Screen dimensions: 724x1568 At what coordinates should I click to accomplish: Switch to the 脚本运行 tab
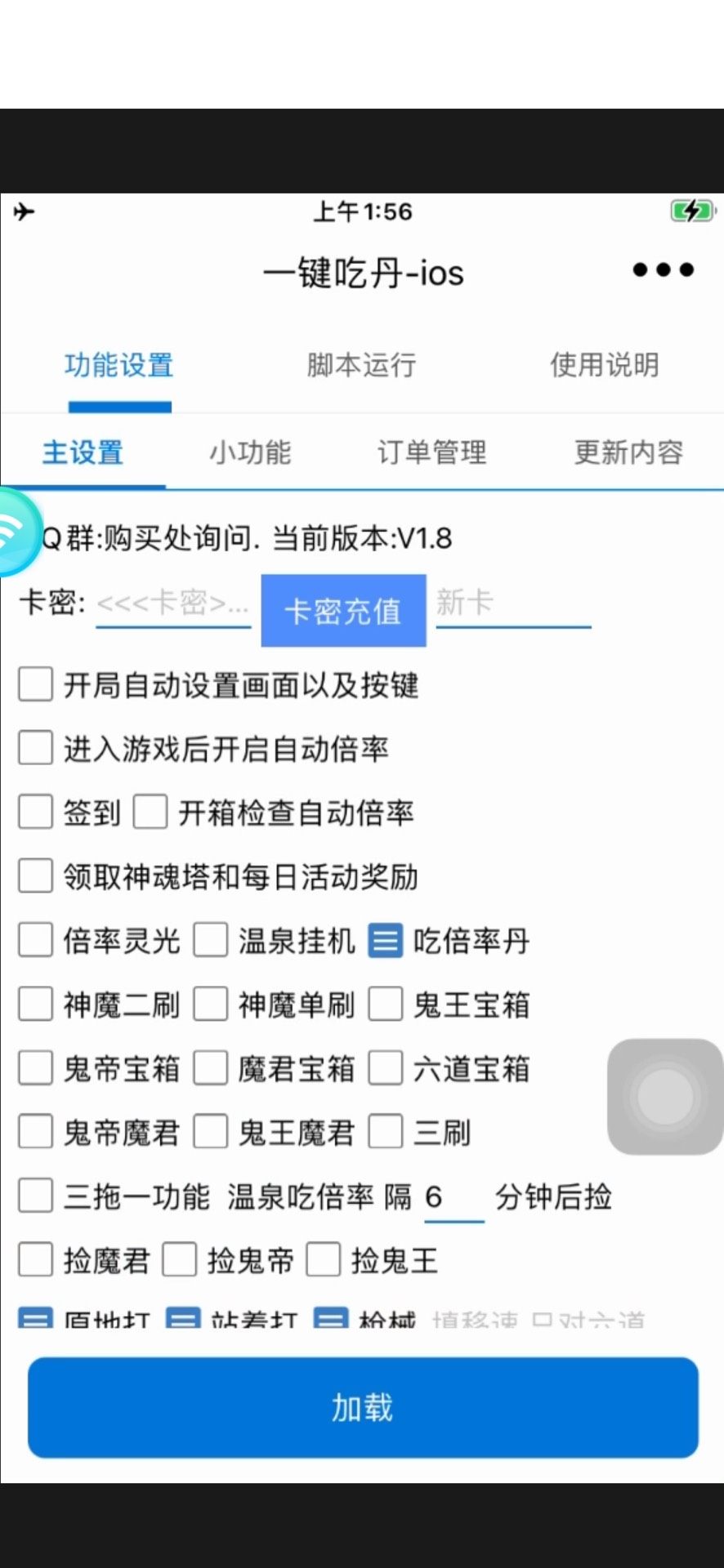361,365
